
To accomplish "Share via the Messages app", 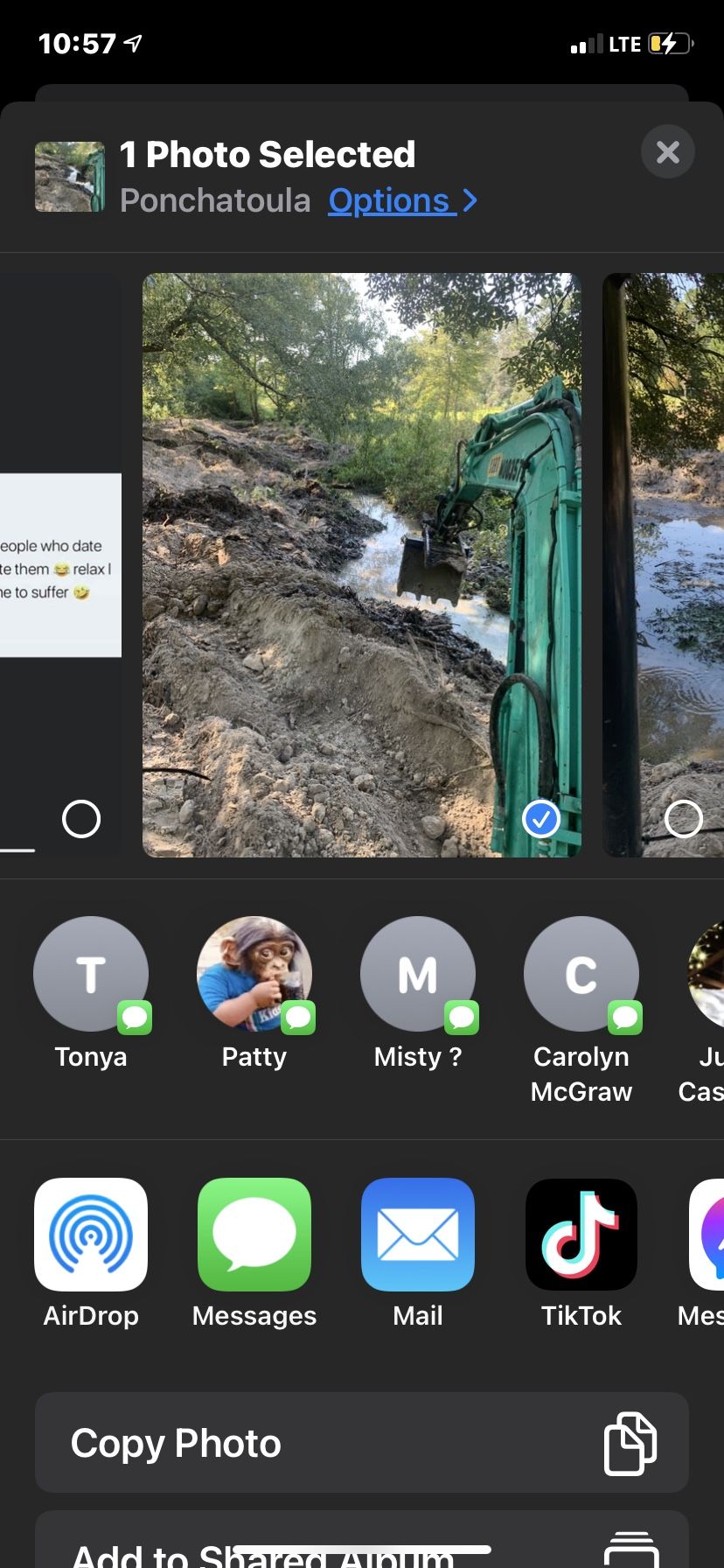I will [x=254, y=1235].
